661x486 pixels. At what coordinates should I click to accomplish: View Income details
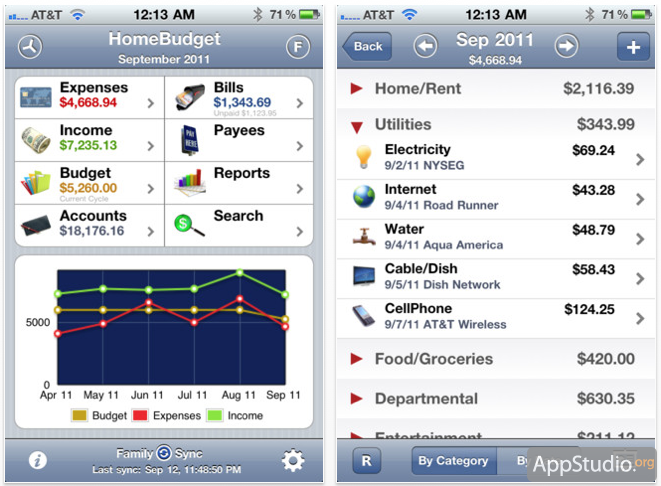[88, 138]
